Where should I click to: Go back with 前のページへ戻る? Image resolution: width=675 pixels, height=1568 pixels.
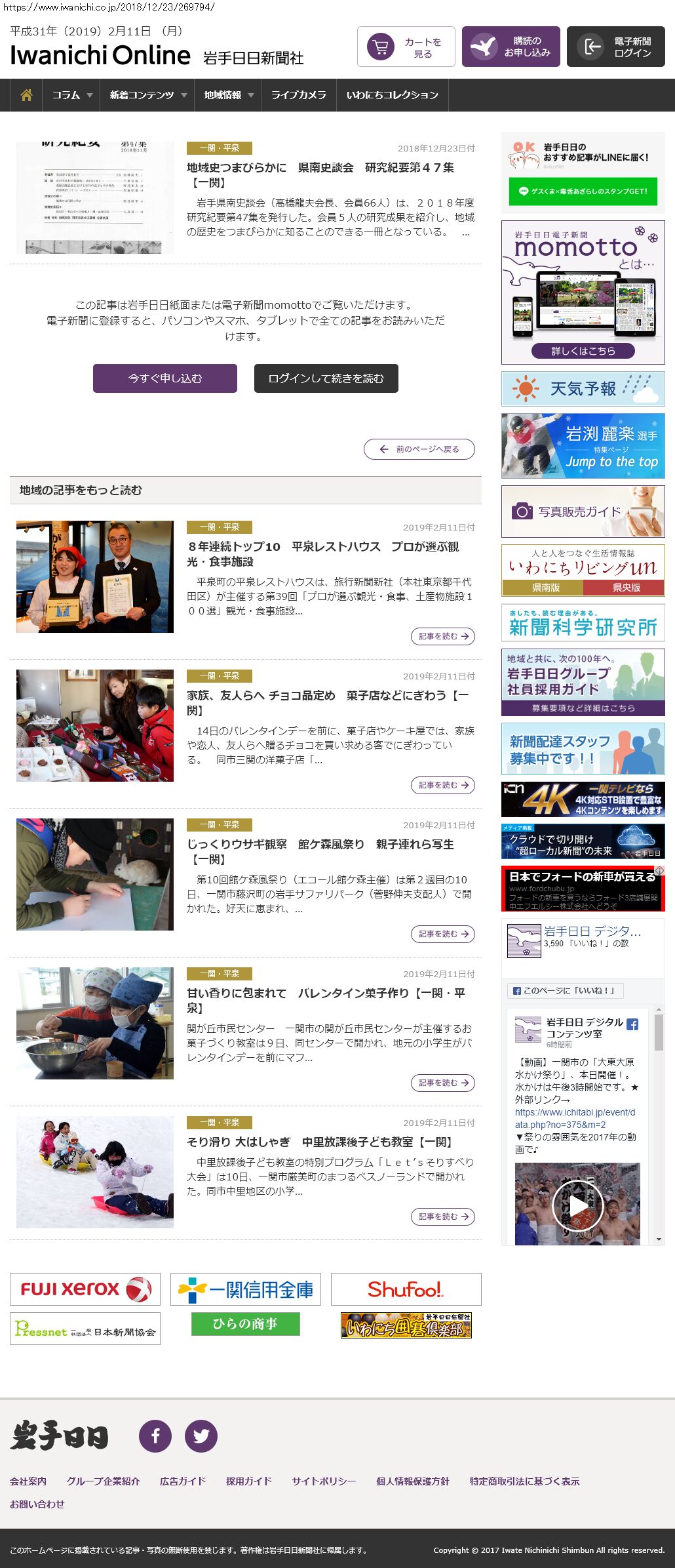pyautogui.click(x=419, y=449)
